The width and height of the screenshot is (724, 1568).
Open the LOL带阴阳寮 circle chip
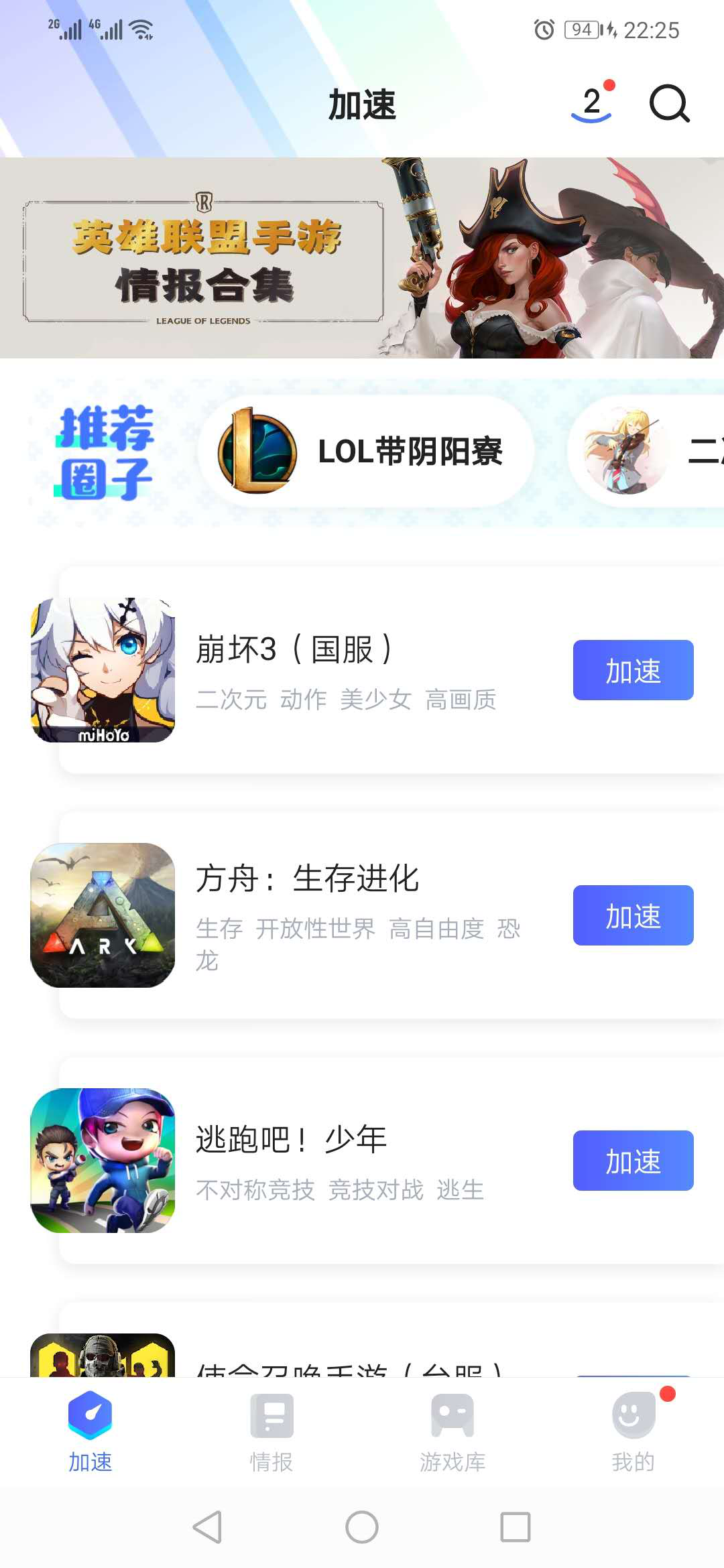[365, 451]
